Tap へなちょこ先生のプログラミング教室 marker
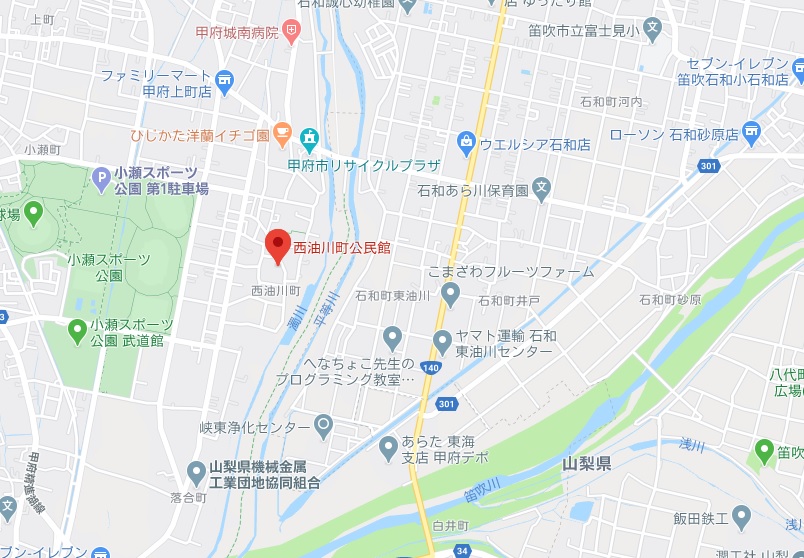This screenshot has width=804, height=558. pos(392,336)
